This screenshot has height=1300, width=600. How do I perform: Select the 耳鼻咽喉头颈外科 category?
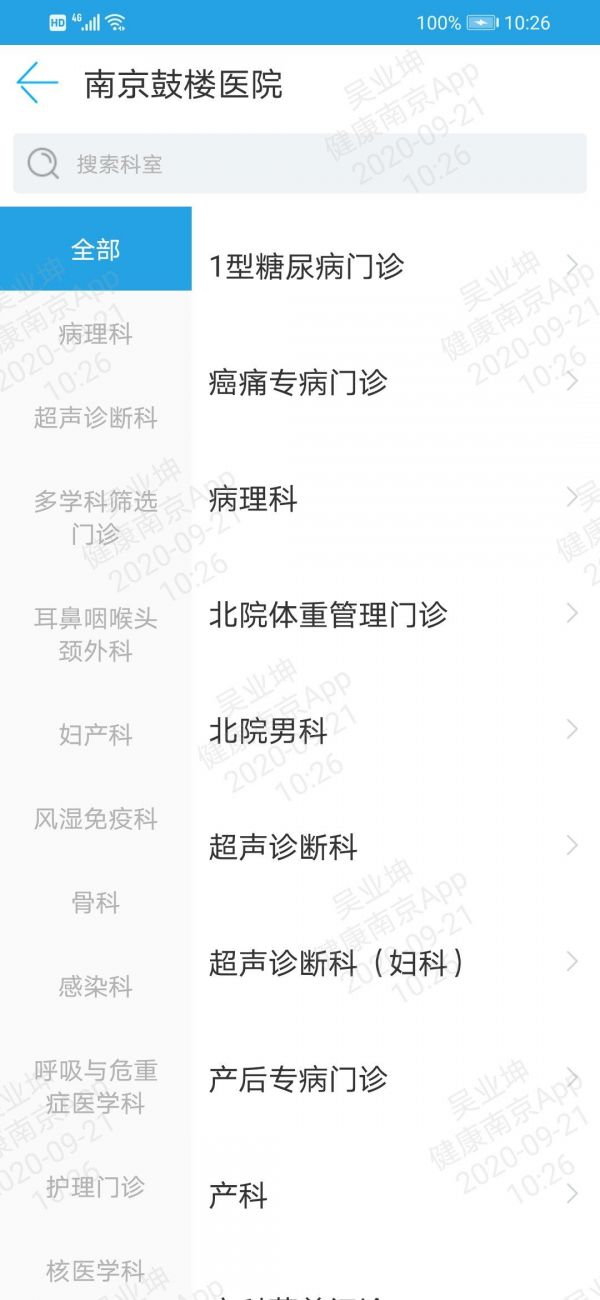[96, 635]
